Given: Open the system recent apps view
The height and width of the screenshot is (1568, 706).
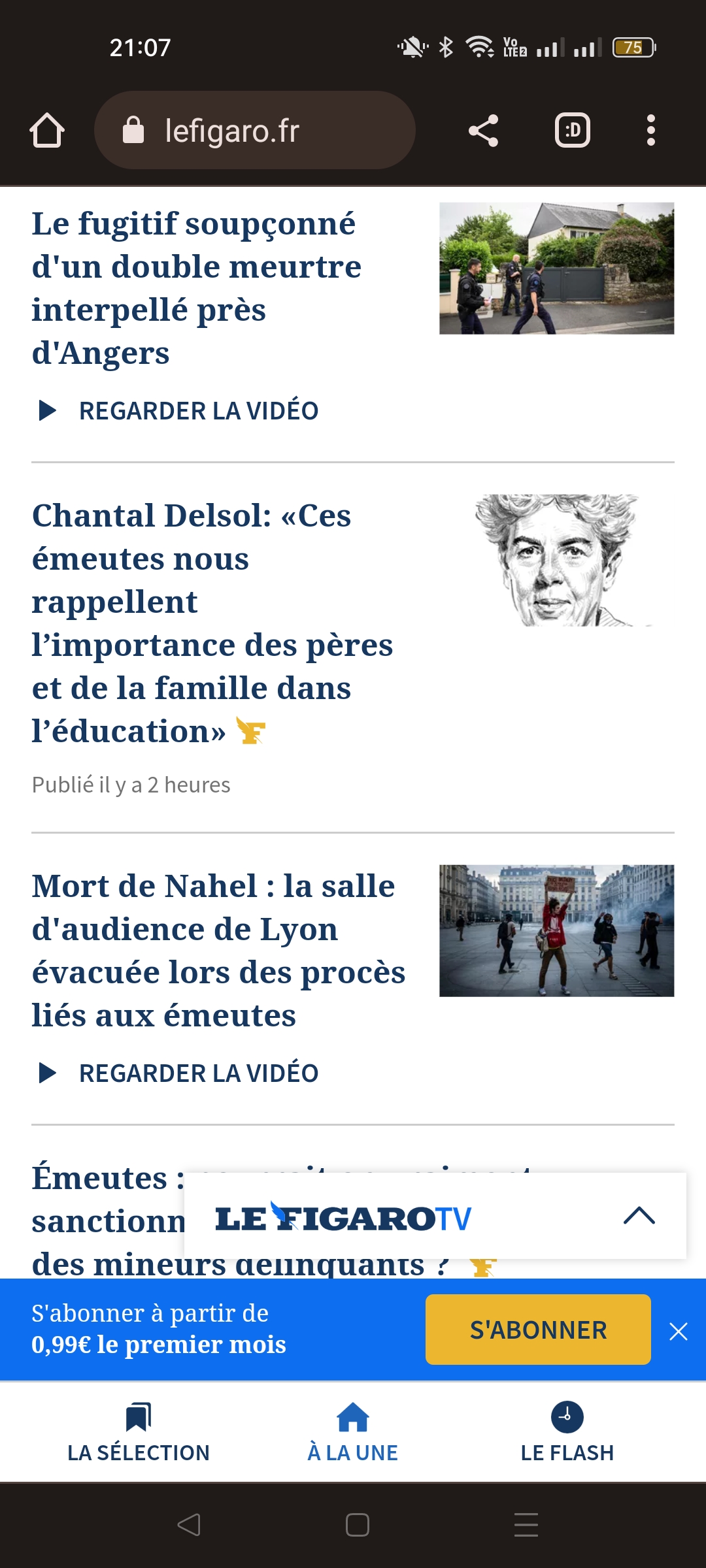Looking at the screenshot, I should click(x=526, y=1525).
